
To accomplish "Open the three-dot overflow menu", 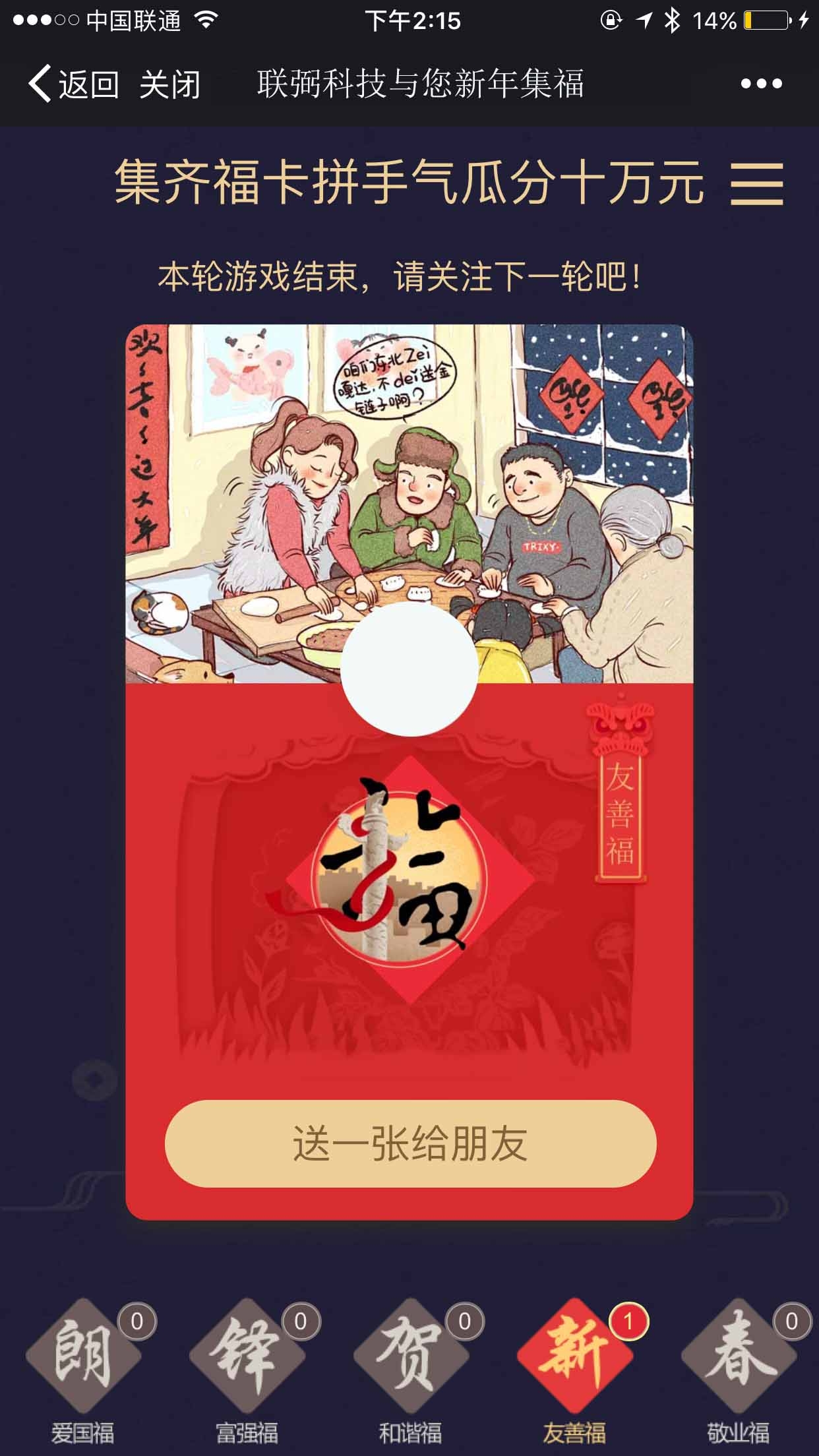I will coord(761,84).
